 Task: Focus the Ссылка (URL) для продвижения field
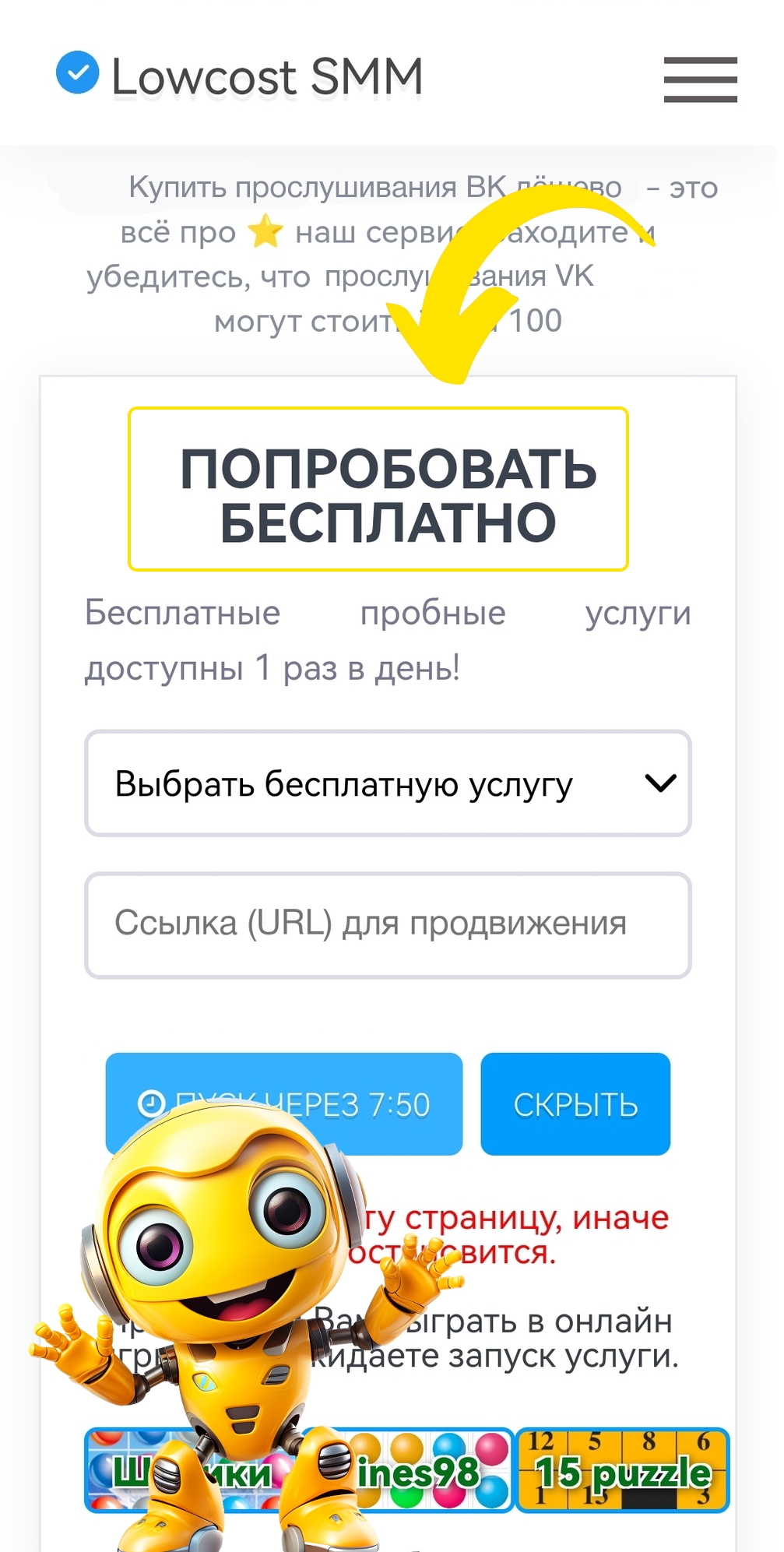388,924
